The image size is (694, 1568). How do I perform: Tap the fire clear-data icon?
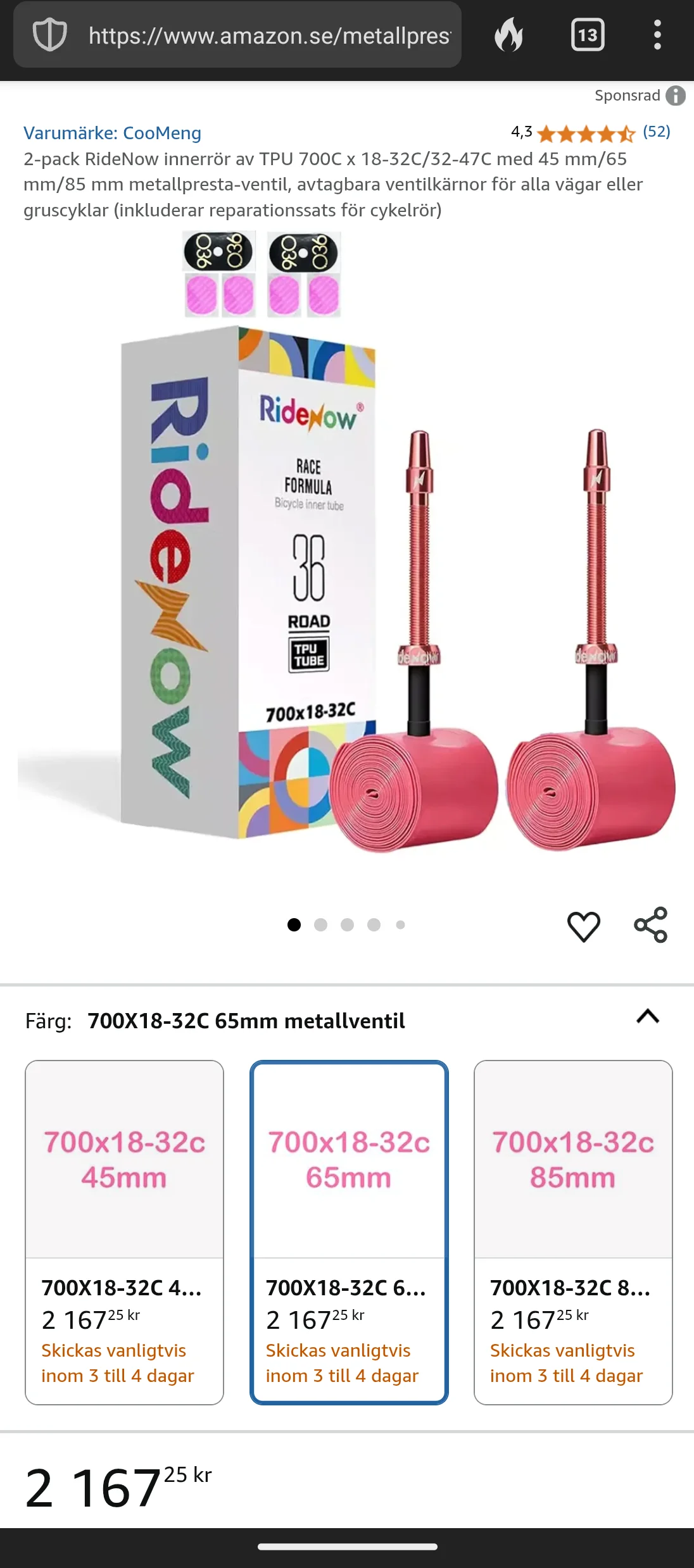508,35
